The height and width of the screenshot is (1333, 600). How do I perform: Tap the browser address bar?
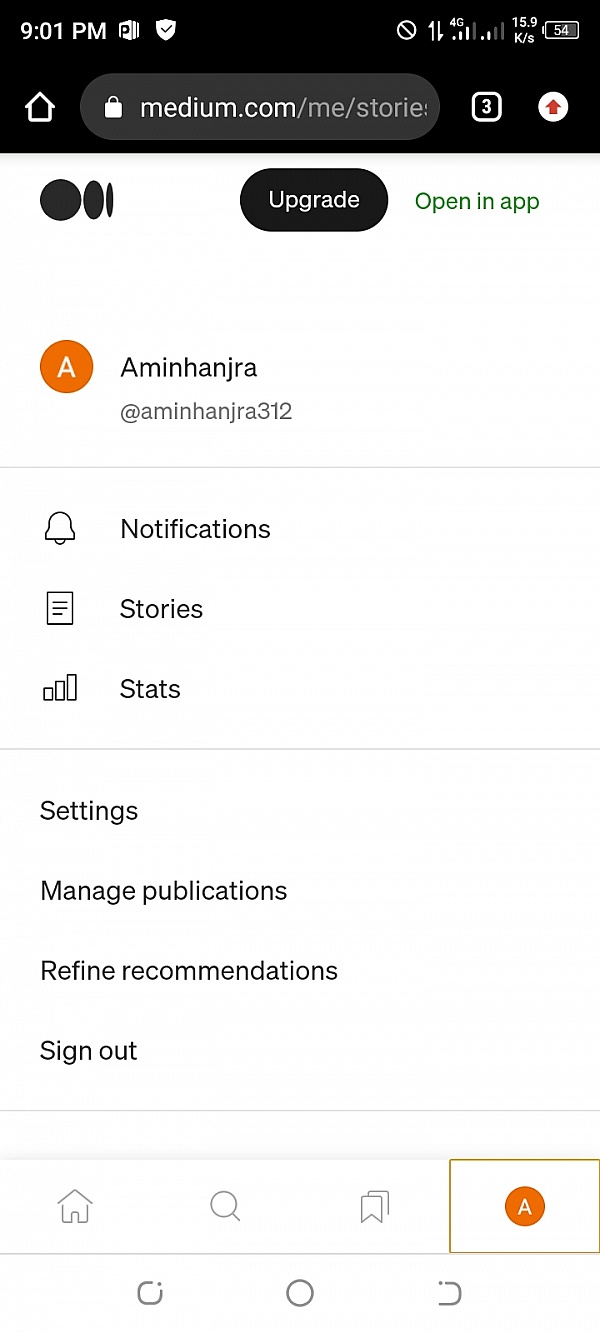[x=260, y=107]
